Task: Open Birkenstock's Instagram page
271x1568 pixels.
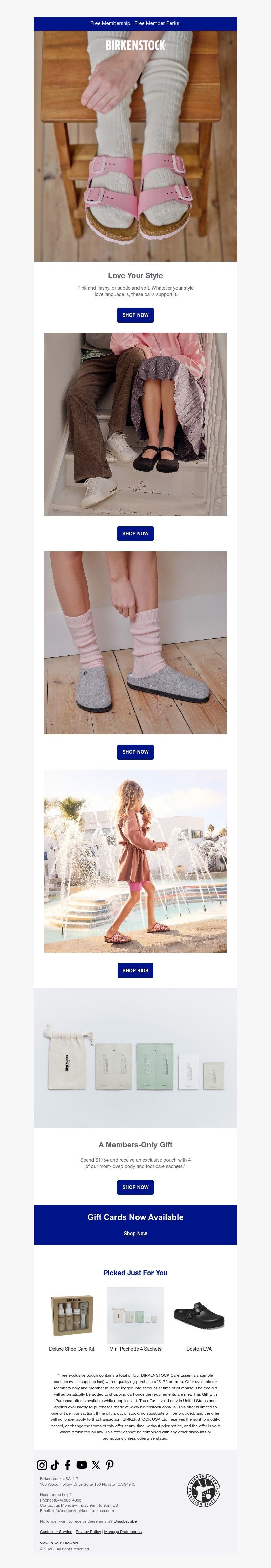Action: [42, 1465]
